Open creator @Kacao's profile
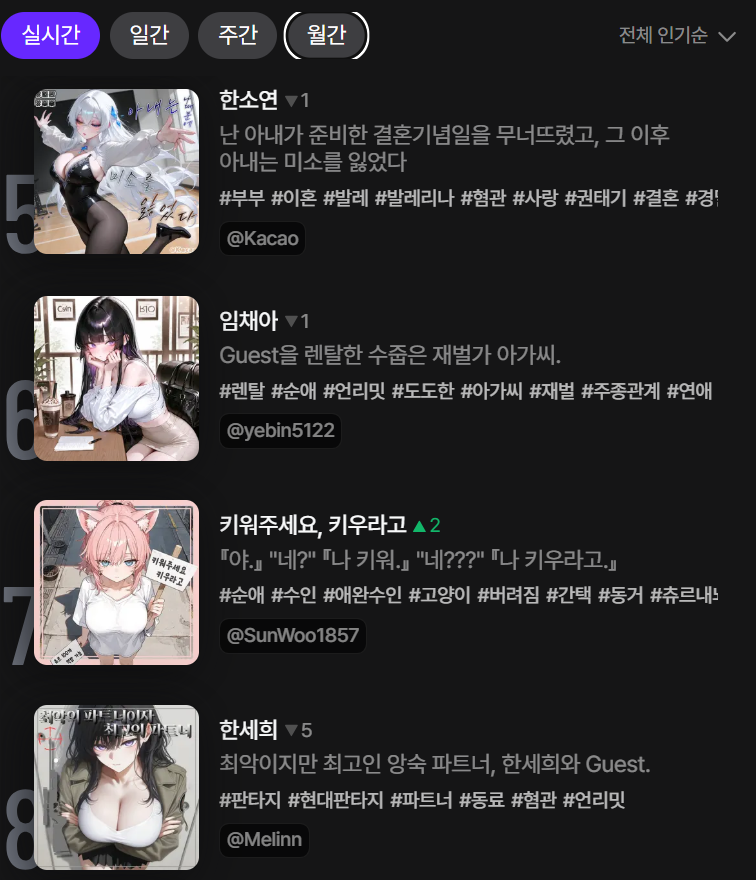The height and width of the screenshot is (880, 756). (263, 239)
